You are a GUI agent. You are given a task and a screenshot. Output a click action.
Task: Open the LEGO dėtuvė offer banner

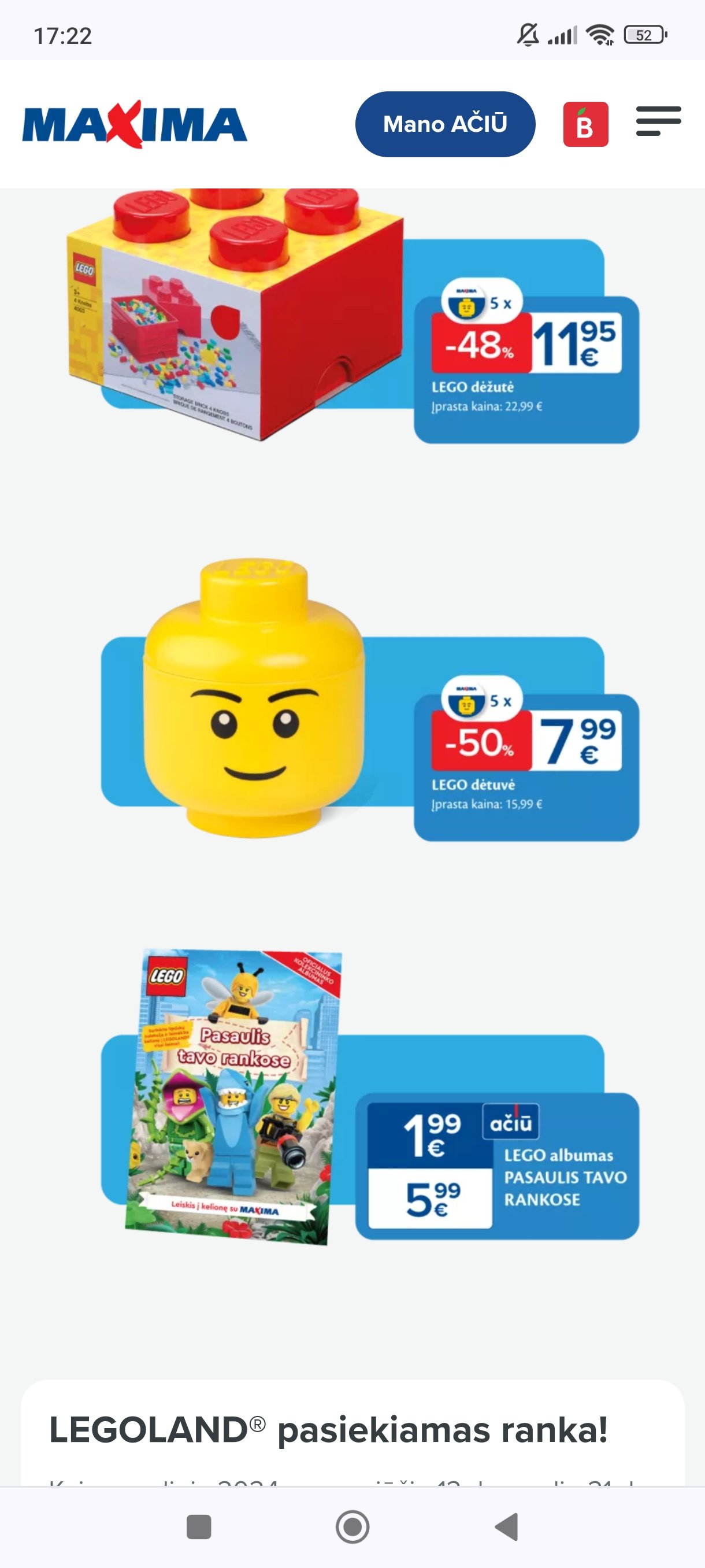pos(370,700)
